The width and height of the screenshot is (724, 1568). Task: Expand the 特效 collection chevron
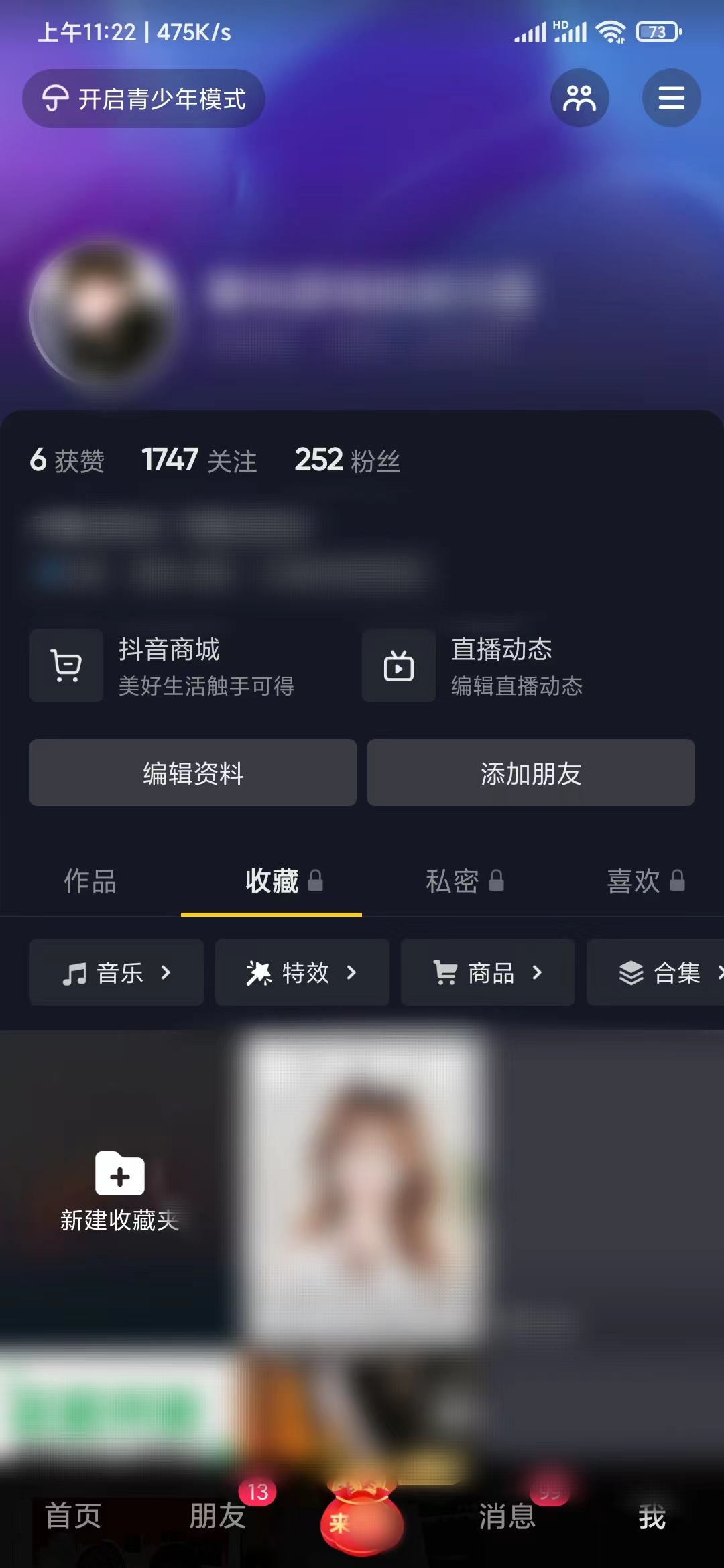click(x=351, y=972)
